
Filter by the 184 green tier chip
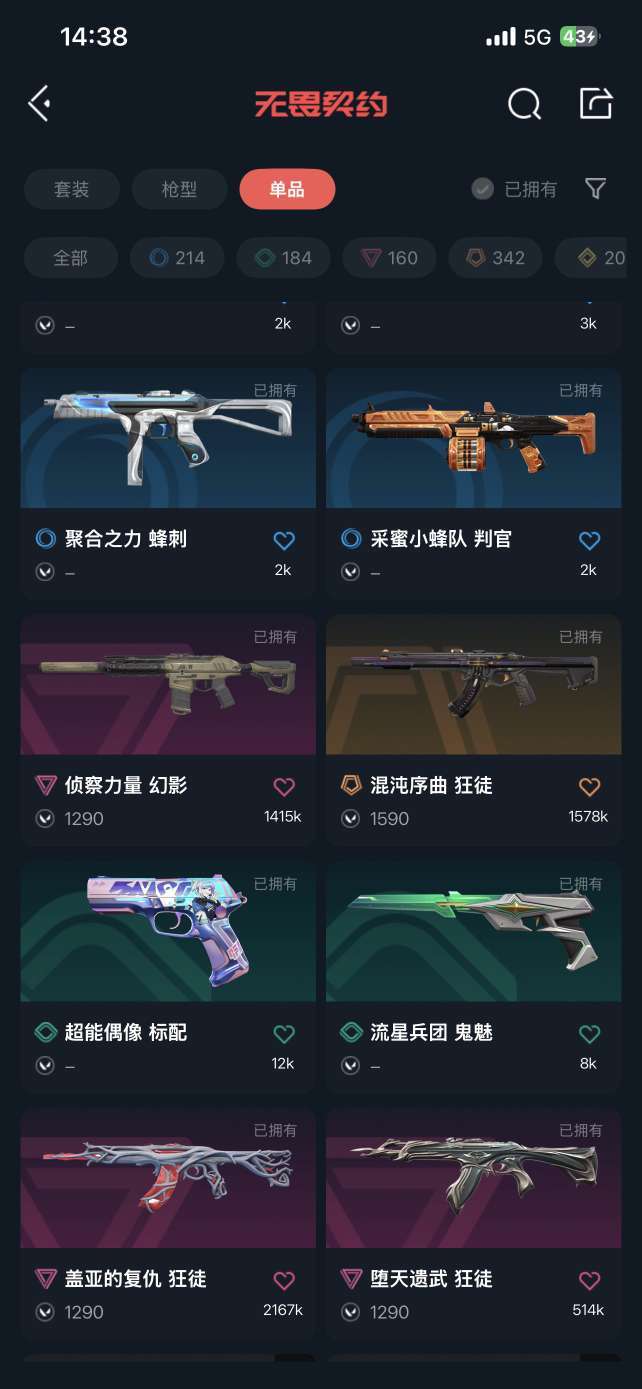tap(284, 258)
